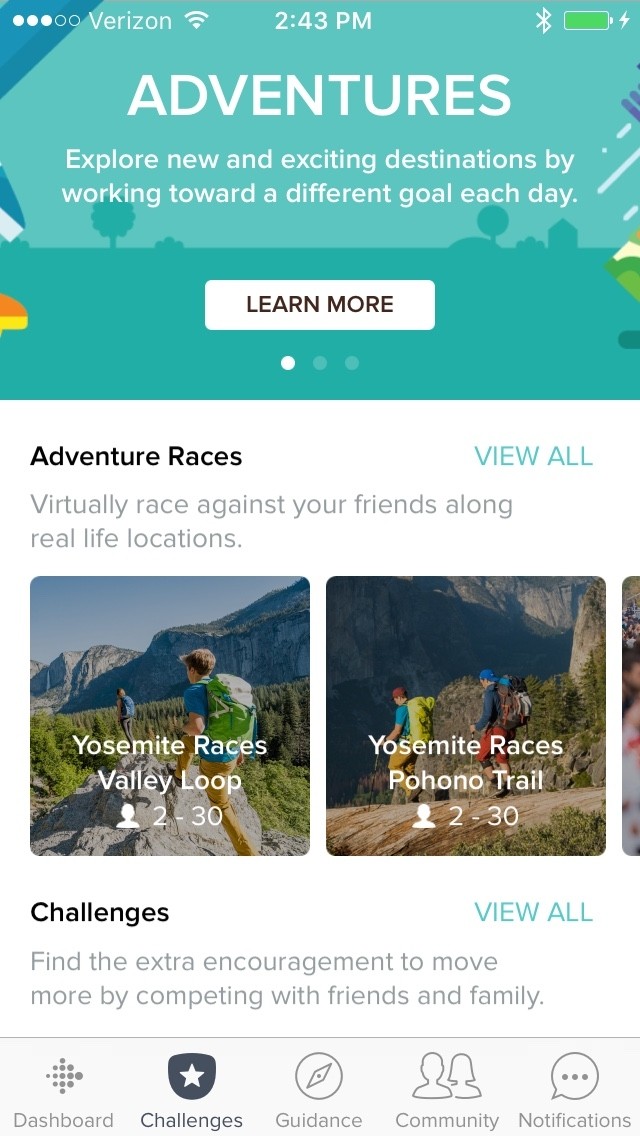
Task: Jump to the second banner page dot
Action: [x=320, y=363]
